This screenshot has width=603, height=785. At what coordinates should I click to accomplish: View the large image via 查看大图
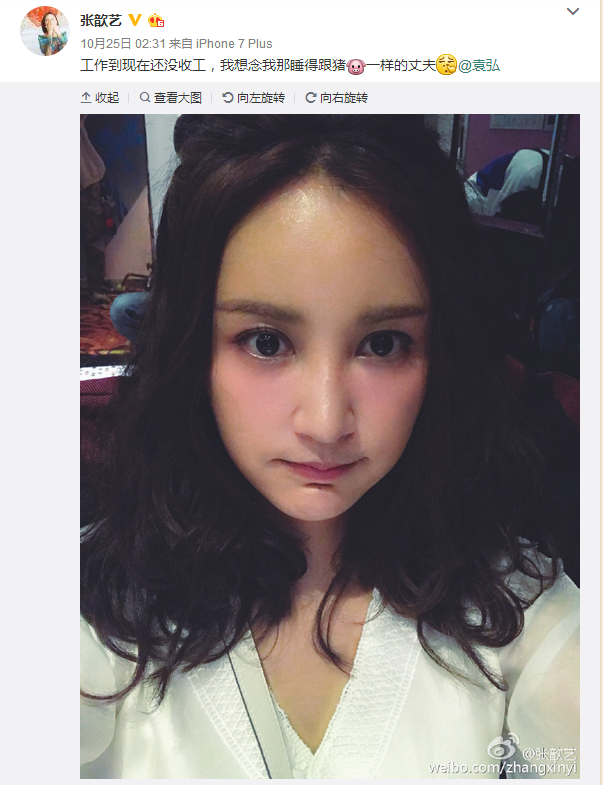pyautogui.click(x=171, y=98)
